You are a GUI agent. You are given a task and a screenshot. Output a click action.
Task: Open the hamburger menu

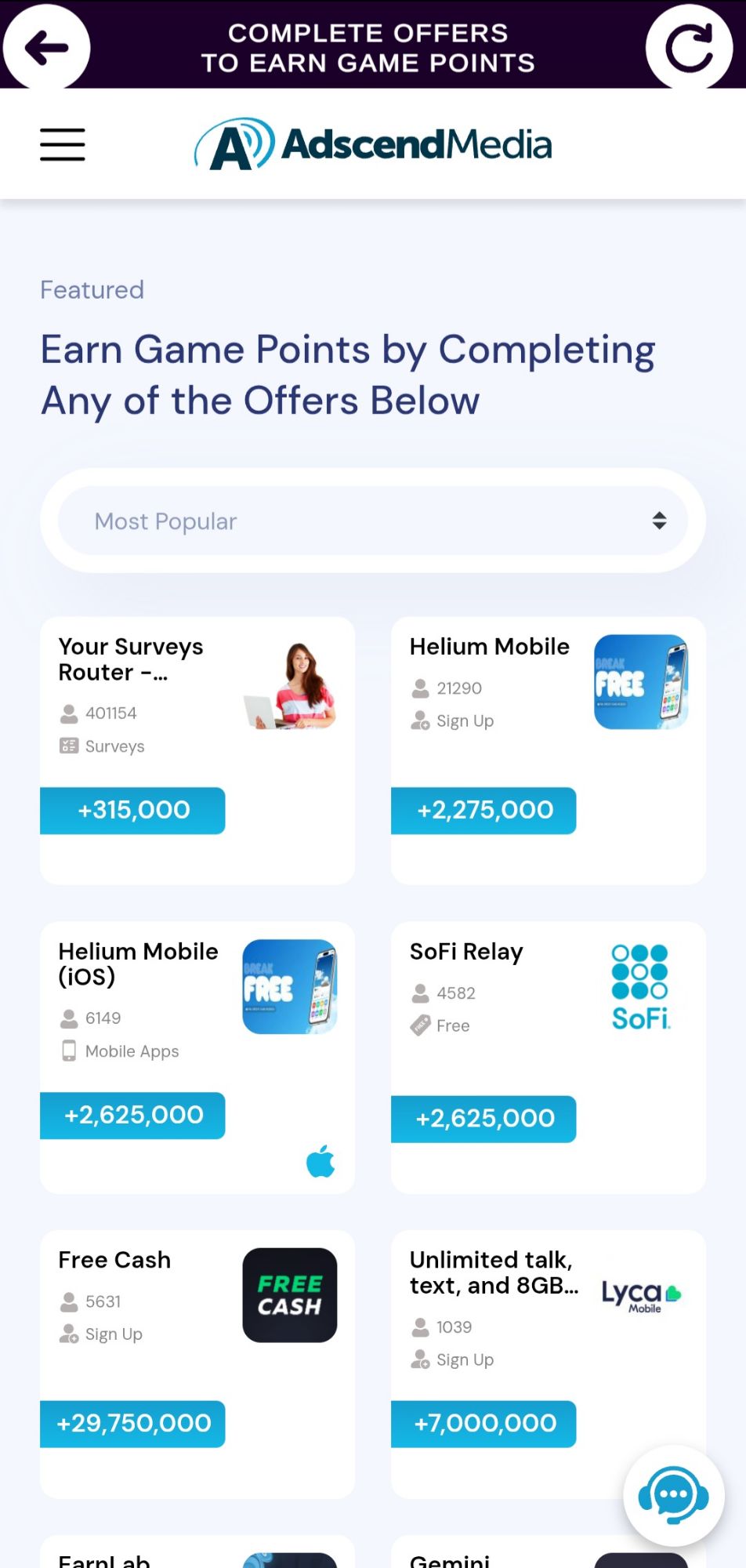pyautogui.click(x=63, y=145)
